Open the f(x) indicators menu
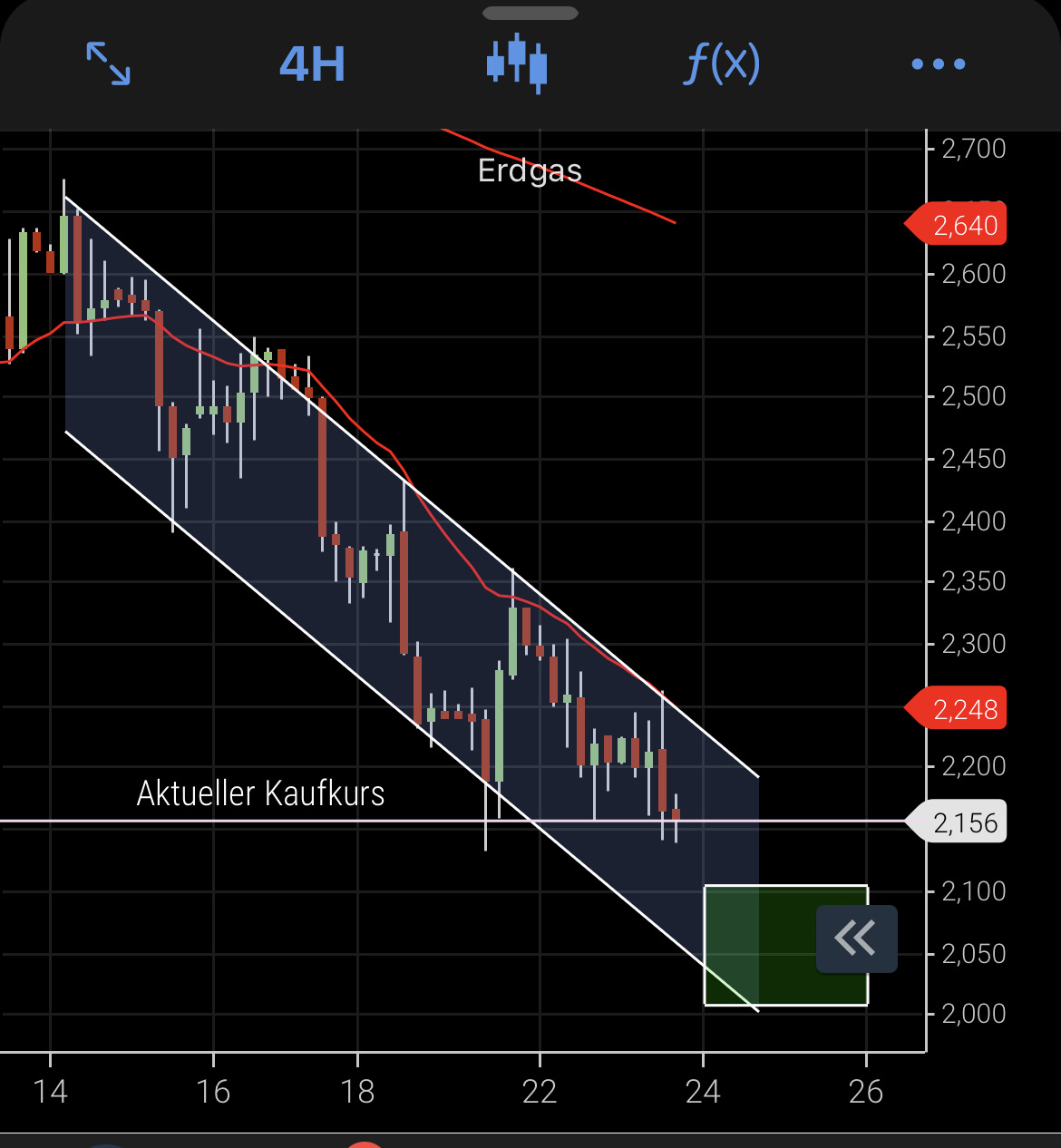The width and height of the screenshot is (1061, 1148). (722, 63)
